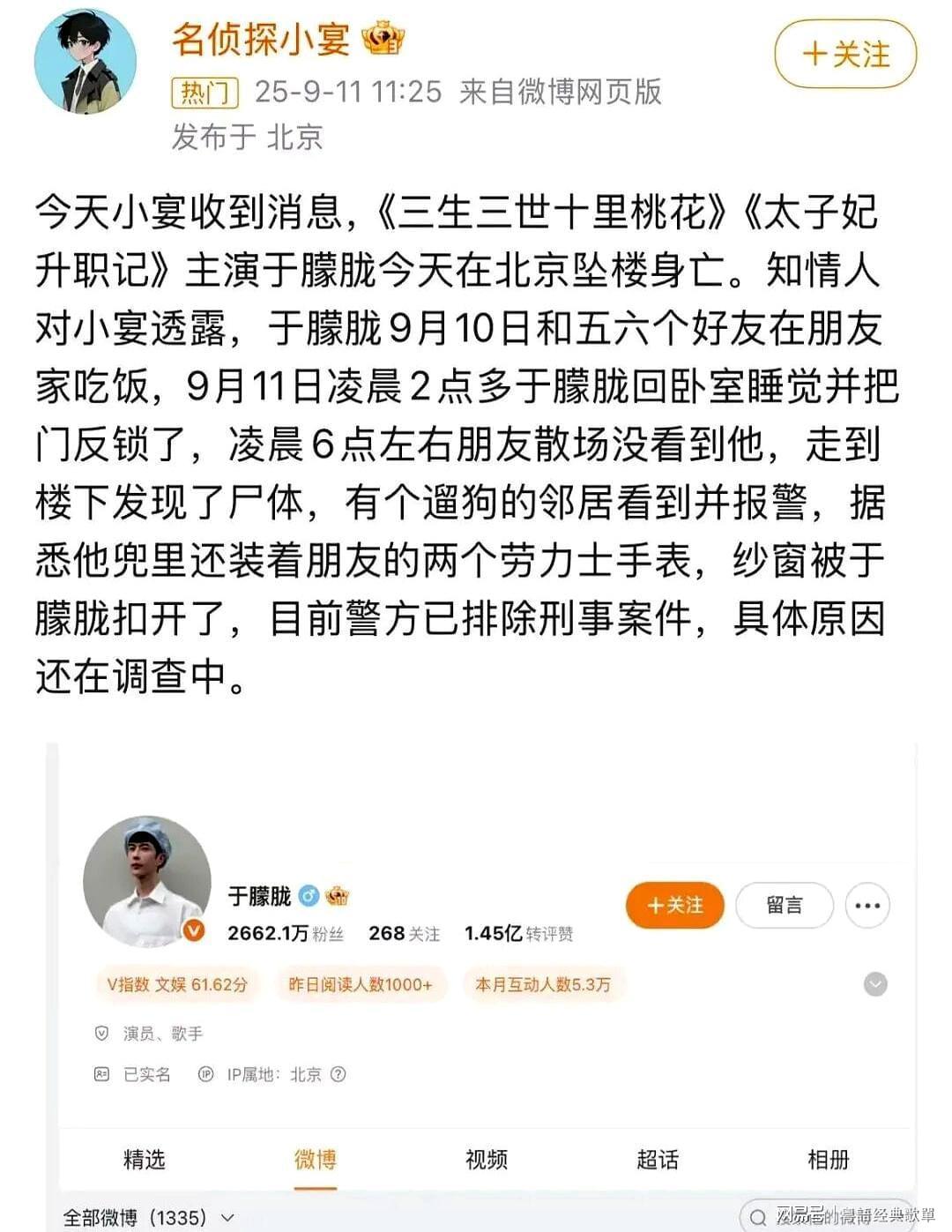This screenshot has height=1232, width=952.
Task: Open 名侦探小宴's profile avatar
Action: (86, 63)
